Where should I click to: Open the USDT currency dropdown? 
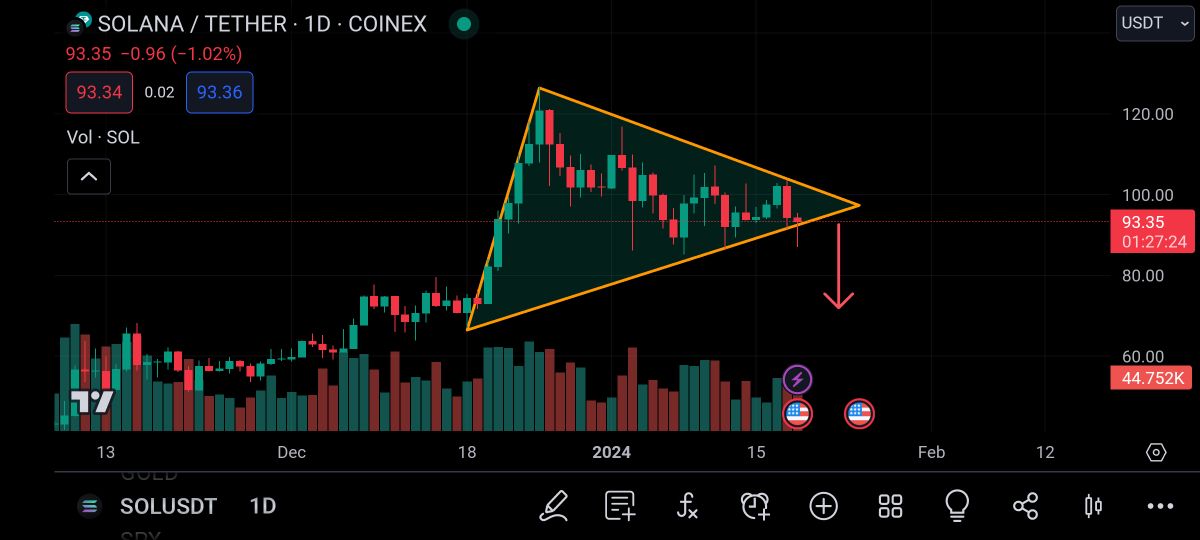tap(1155, 23)
